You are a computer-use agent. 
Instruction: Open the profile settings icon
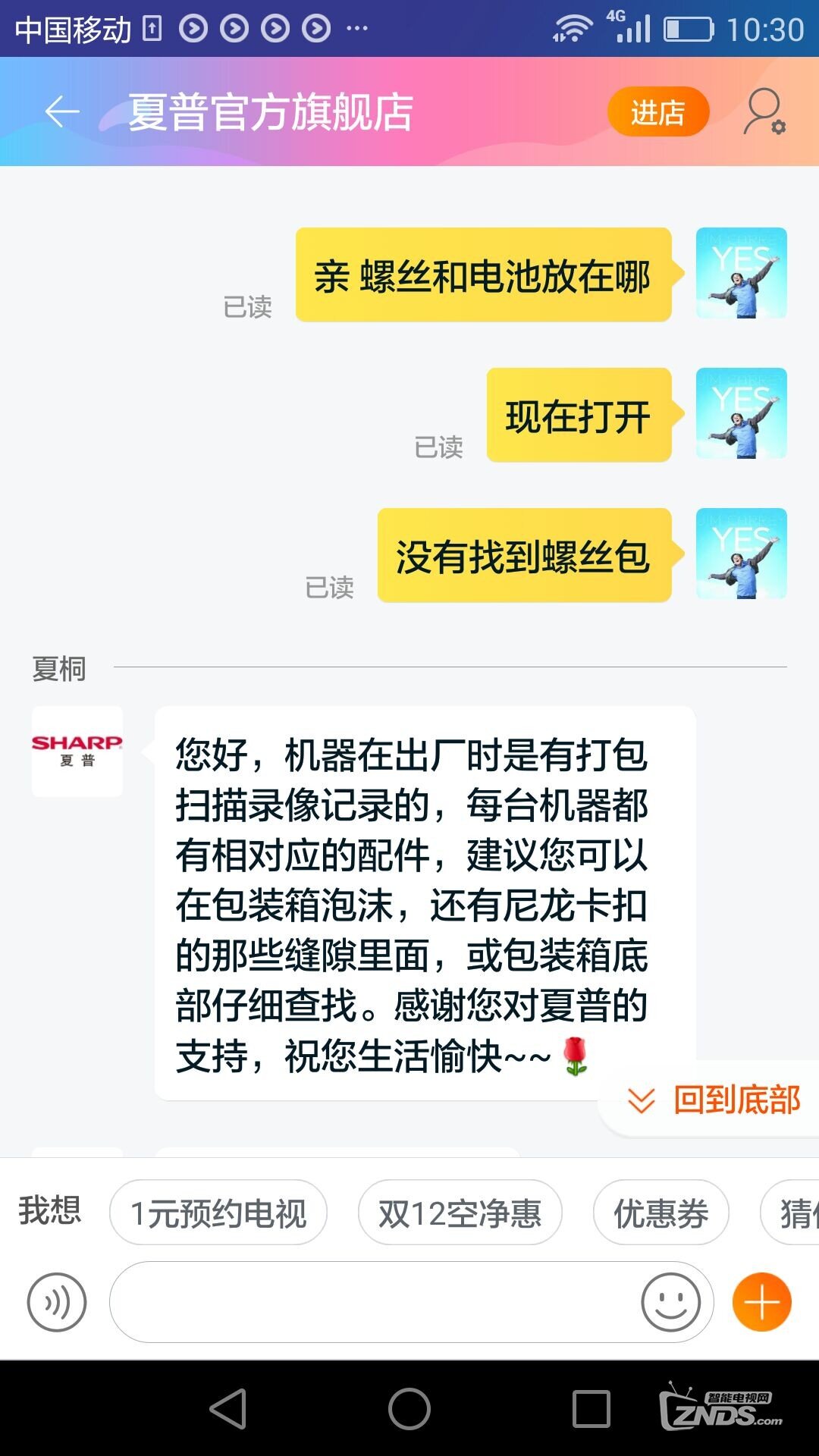point(764,112)
